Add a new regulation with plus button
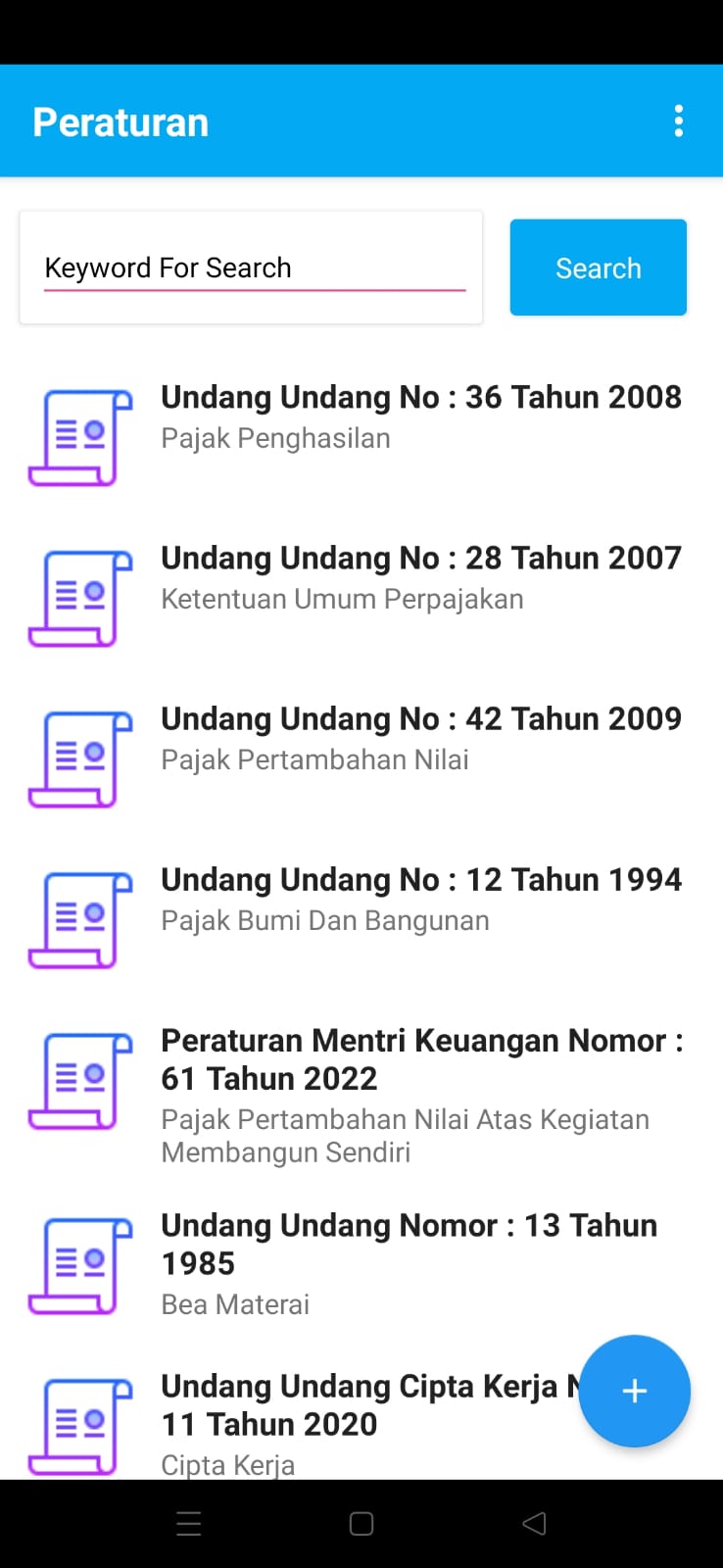The height and width of the screenshot is (1568, 723). tap(634, 1391)
